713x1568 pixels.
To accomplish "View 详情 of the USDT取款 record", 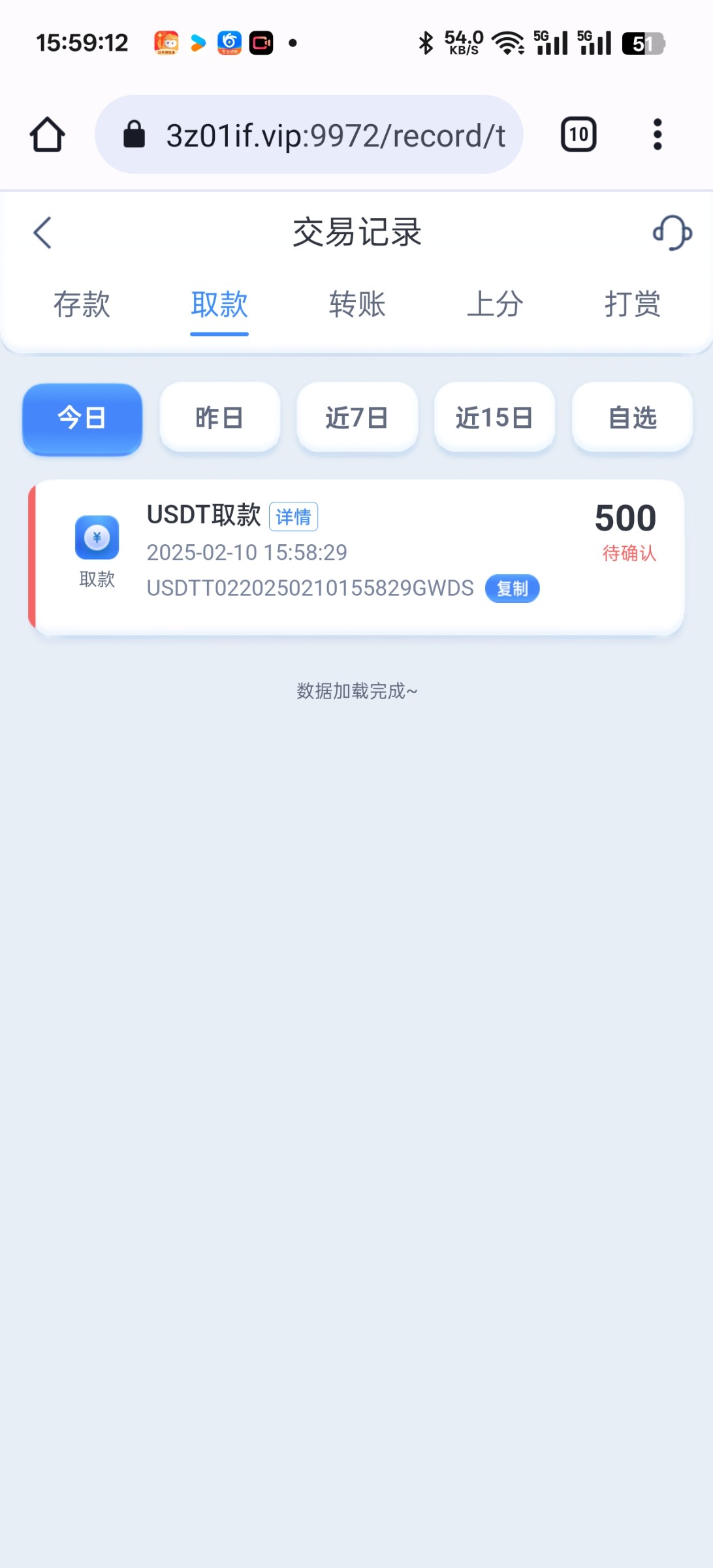I will 293,517.
